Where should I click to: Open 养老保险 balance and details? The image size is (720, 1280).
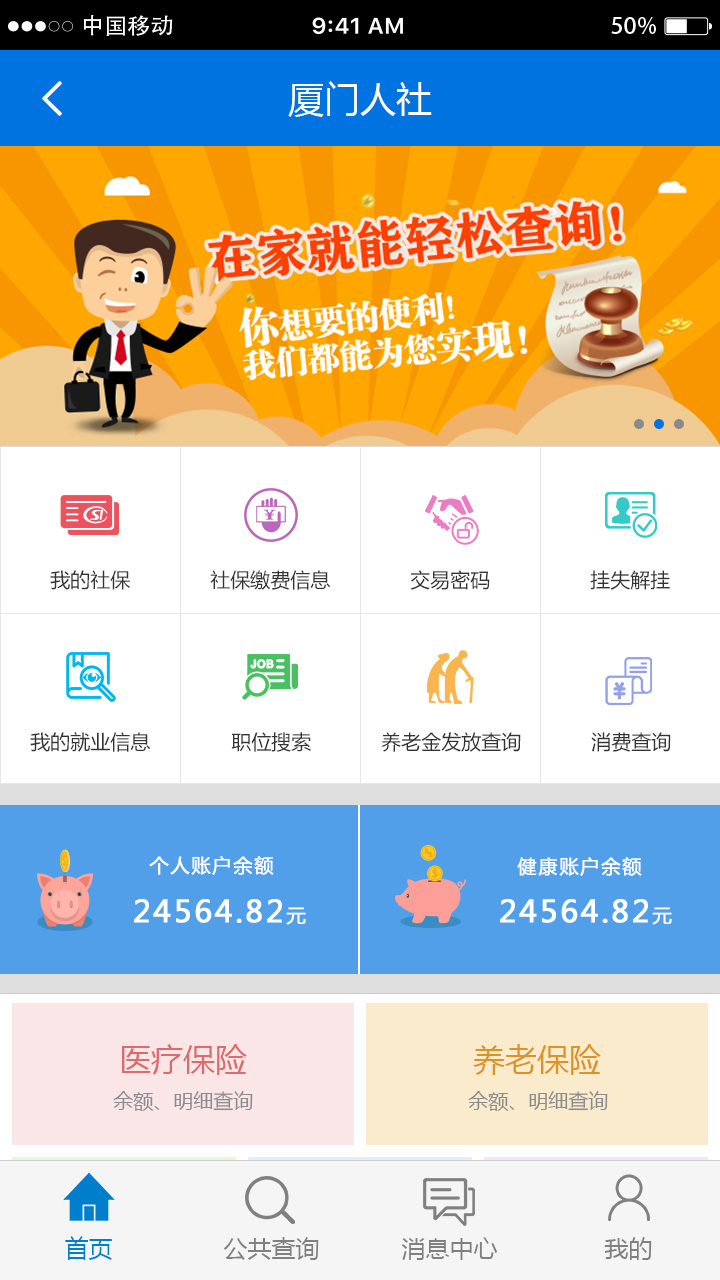537,1074
